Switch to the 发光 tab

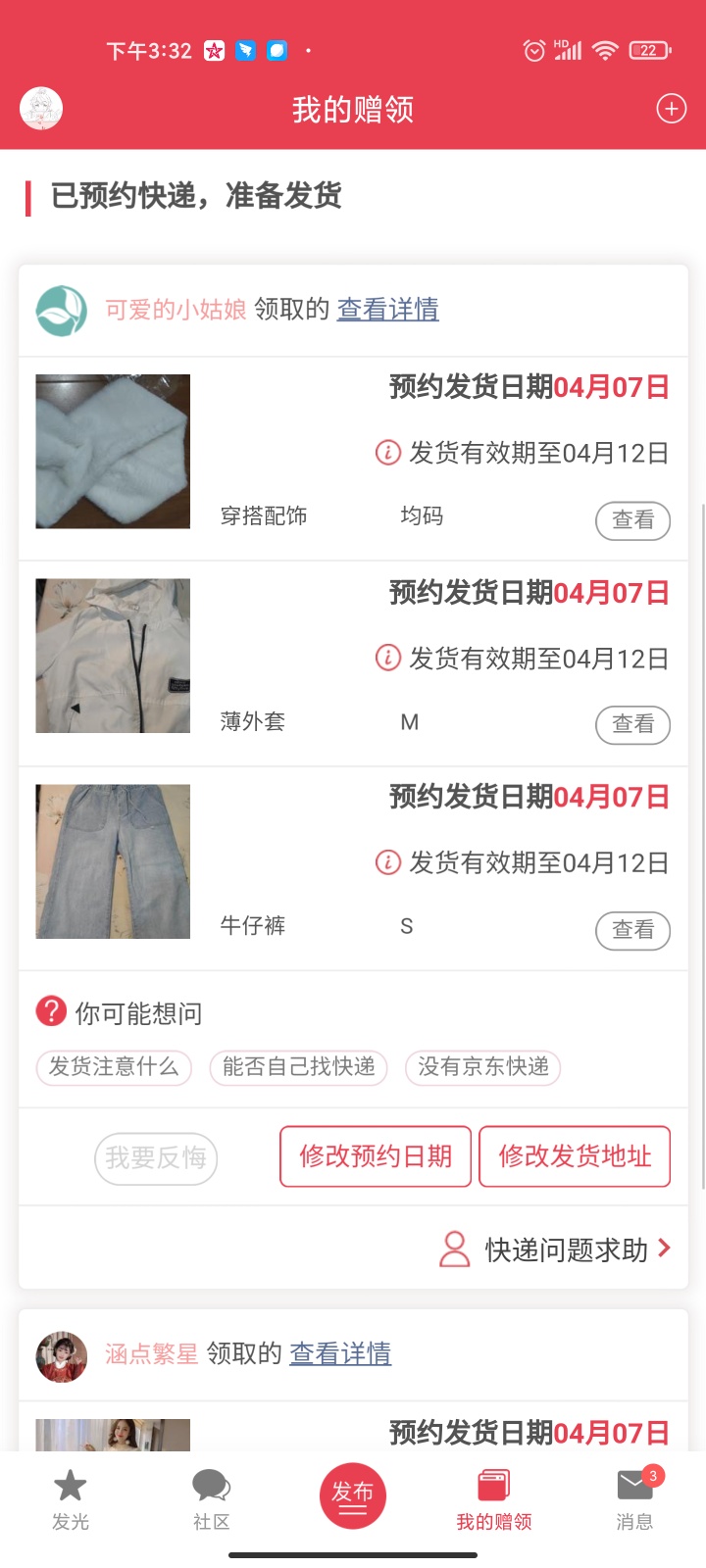(x=70, y=1499)
